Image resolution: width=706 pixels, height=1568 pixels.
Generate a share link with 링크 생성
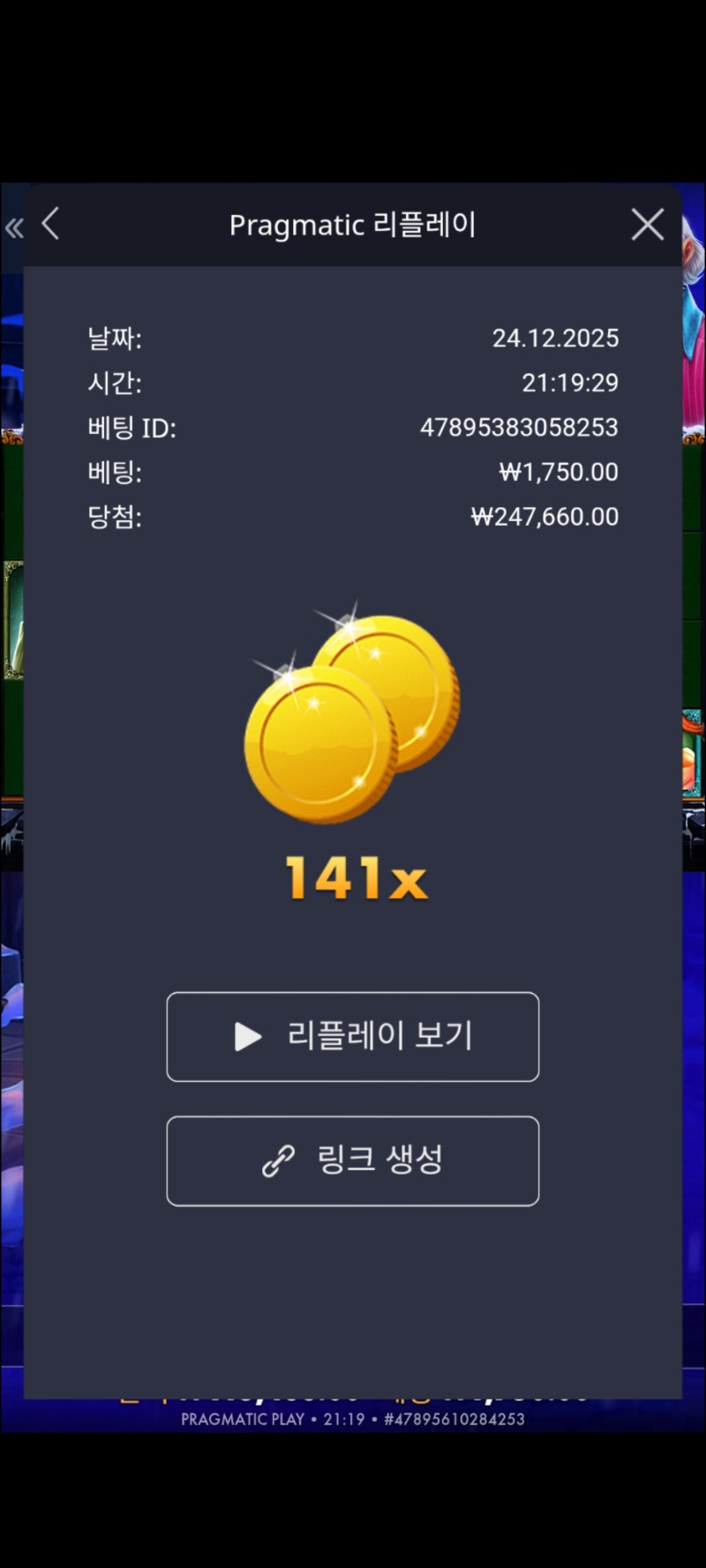(x=353, y=1161)
